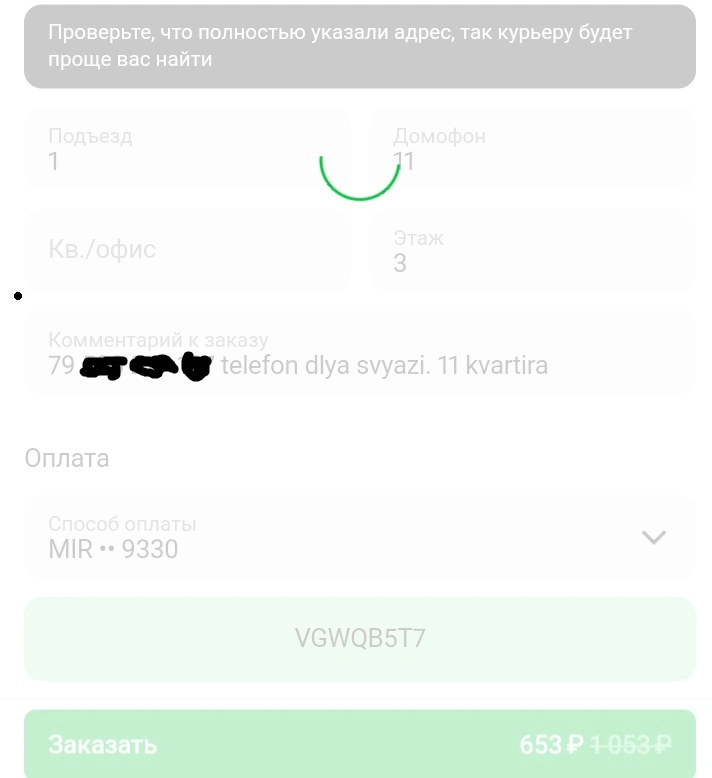Edit the Подъезд entrance field

pos(188,149)
